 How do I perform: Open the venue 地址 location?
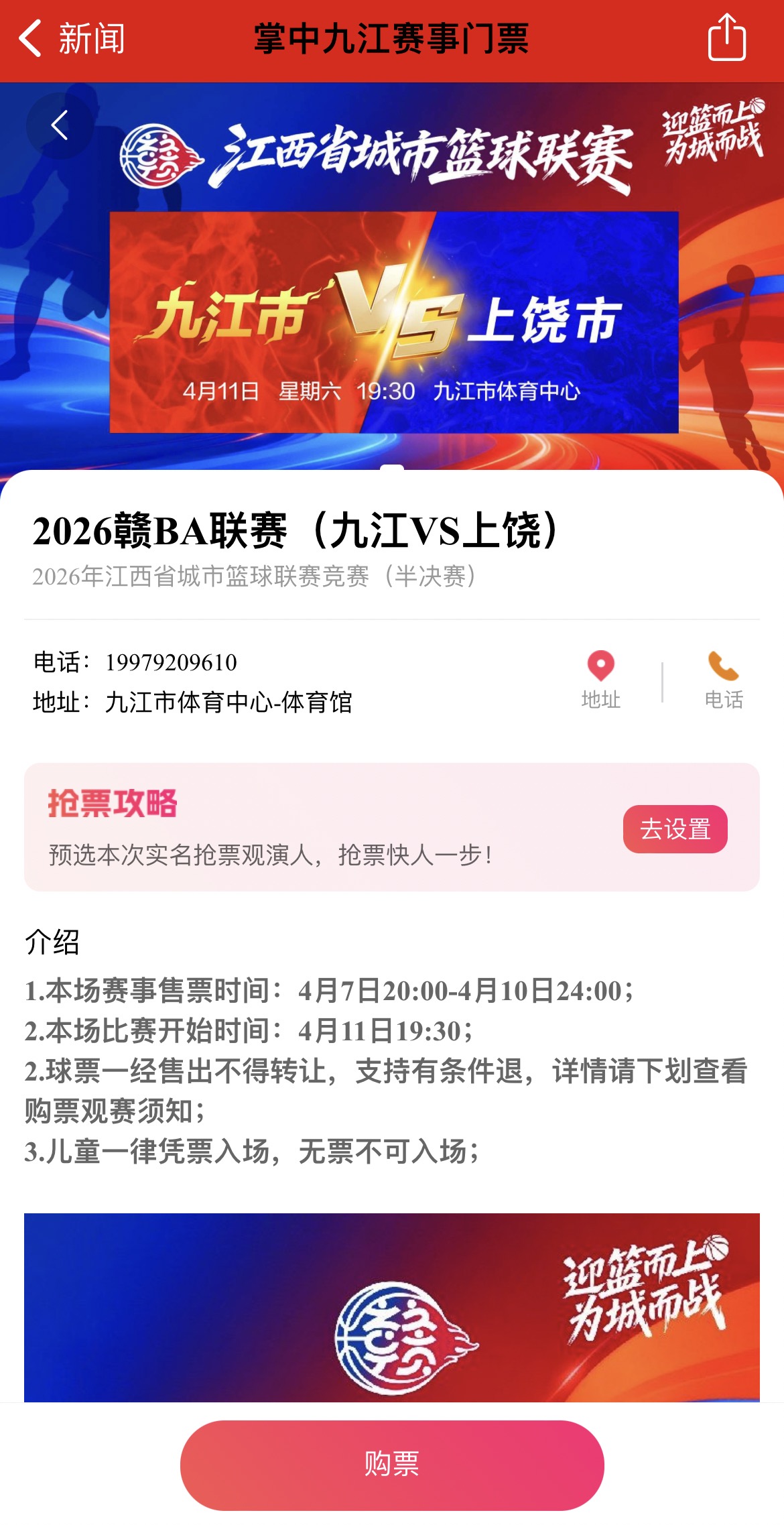click(600, 680)
